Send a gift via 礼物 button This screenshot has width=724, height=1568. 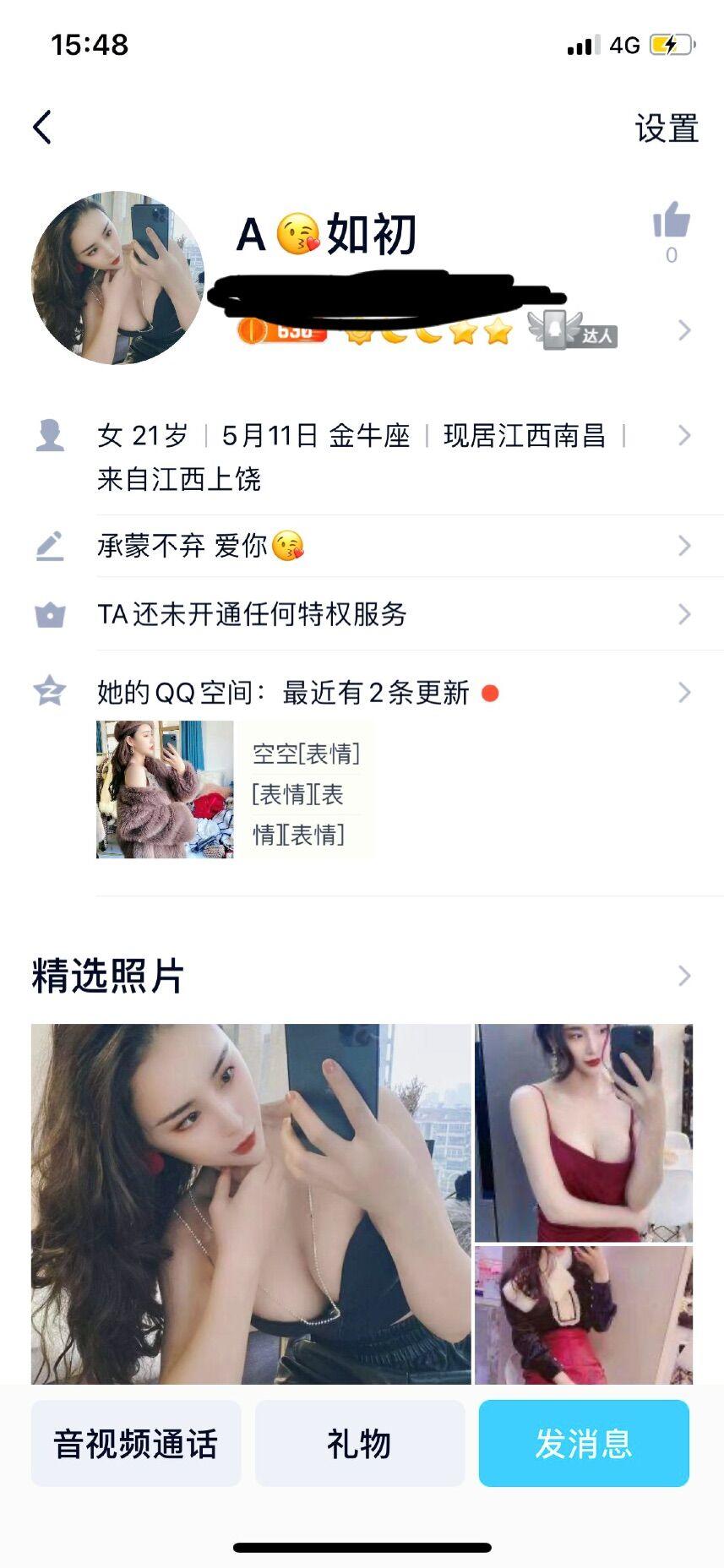pos(360,1444)
